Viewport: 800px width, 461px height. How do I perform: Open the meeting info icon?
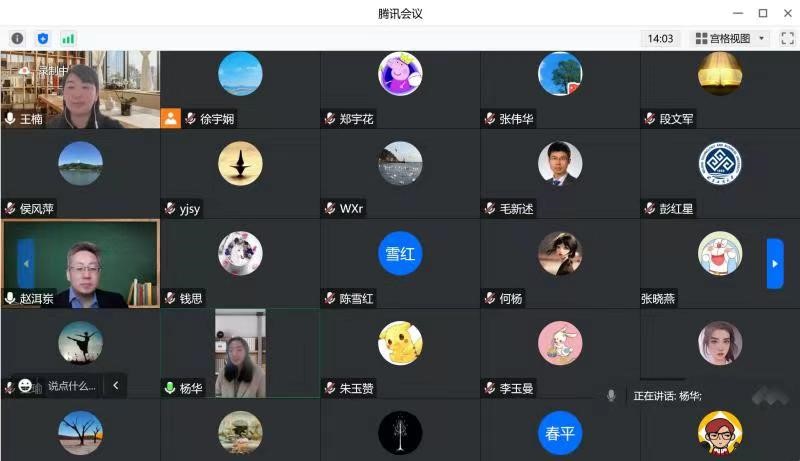(x=17, y=38)
